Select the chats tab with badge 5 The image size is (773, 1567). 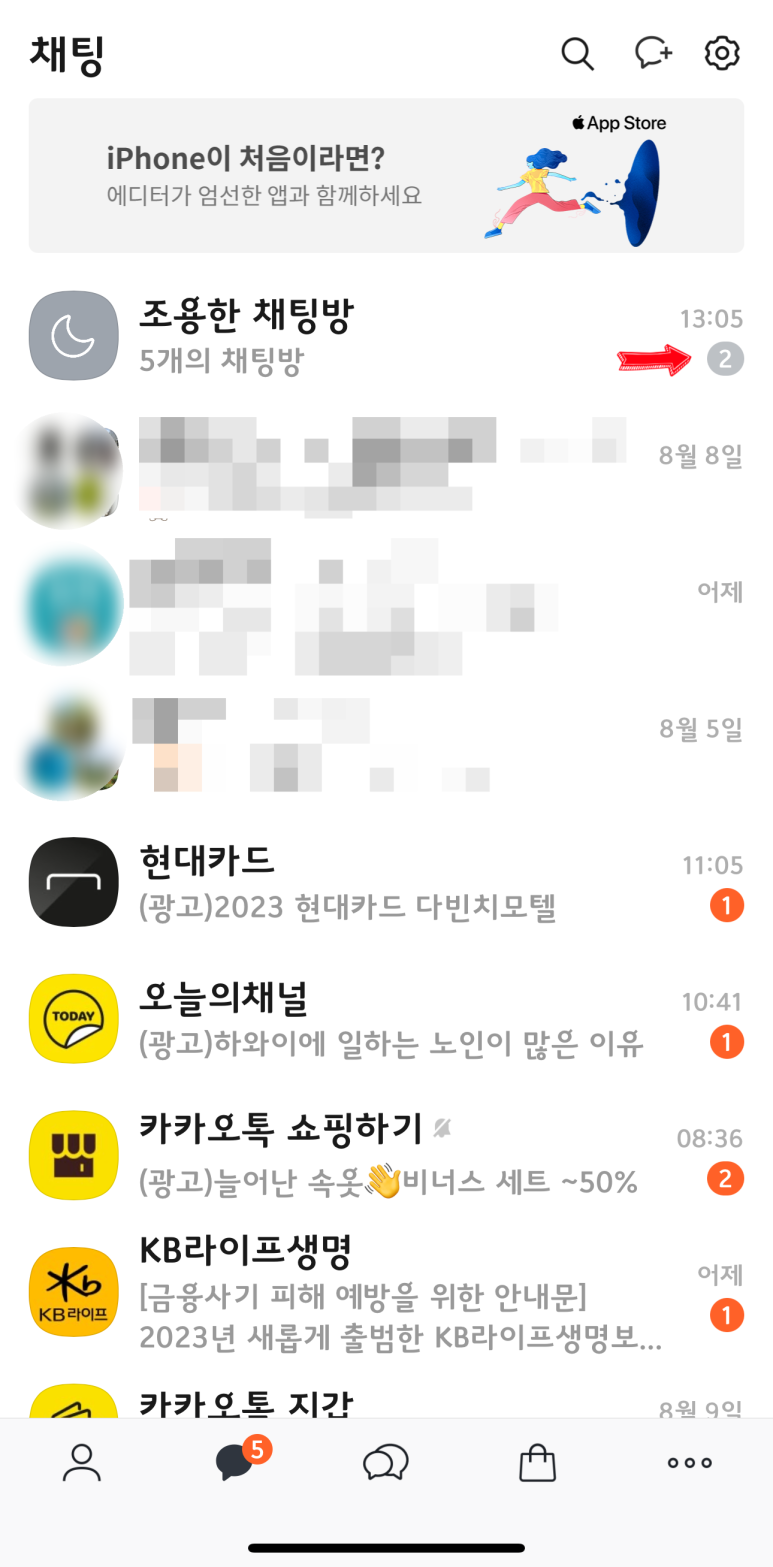click(237, 1461)
